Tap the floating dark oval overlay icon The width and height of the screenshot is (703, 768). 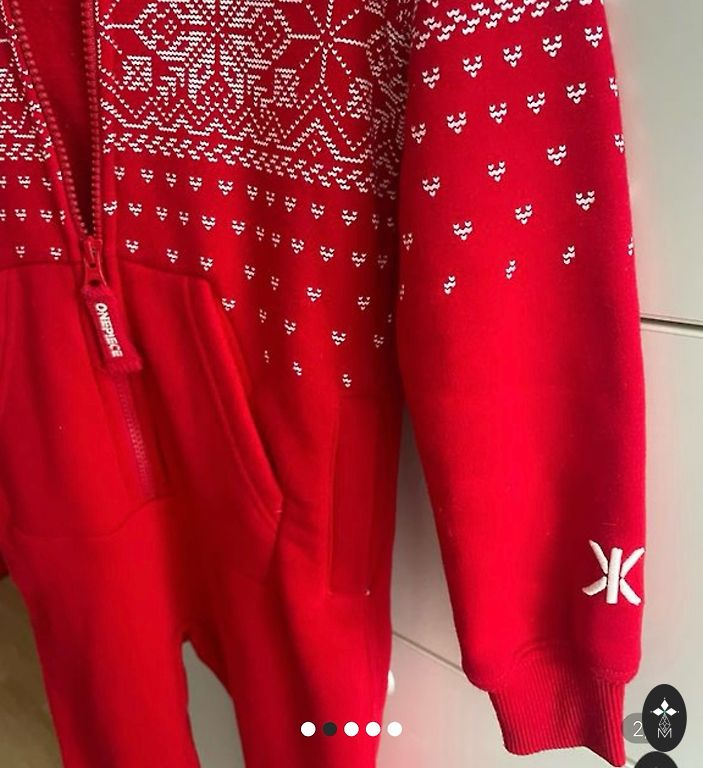[x=664, y=717]
